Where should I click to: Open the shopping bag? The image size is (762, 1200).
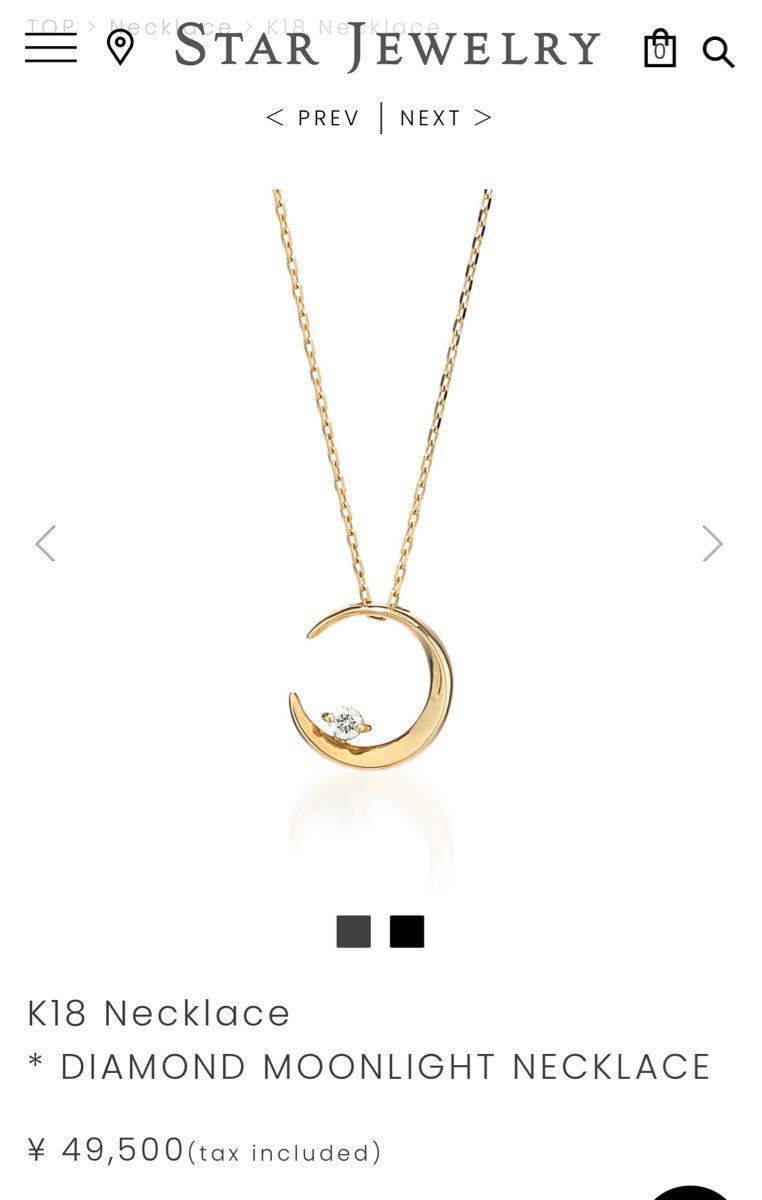(x=660, y=48)
